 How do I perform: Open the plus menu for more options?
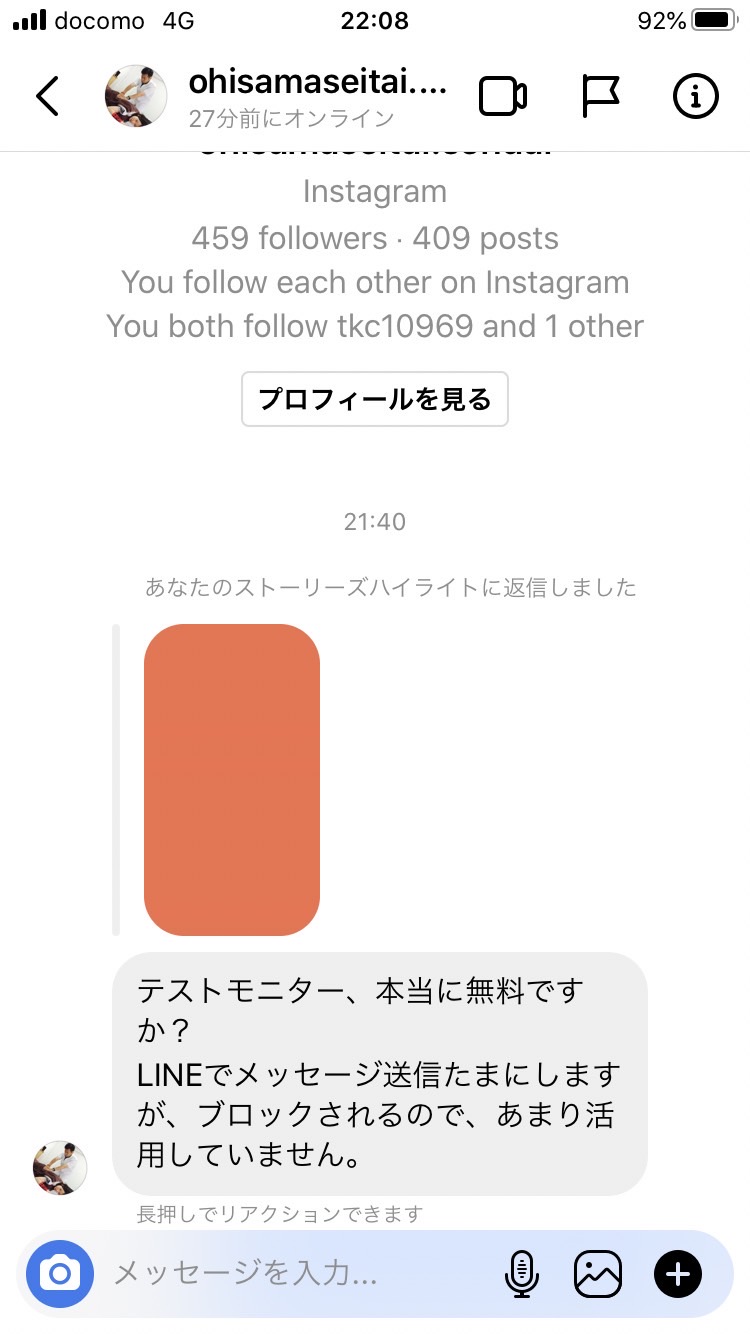[x=678, y=1274]
